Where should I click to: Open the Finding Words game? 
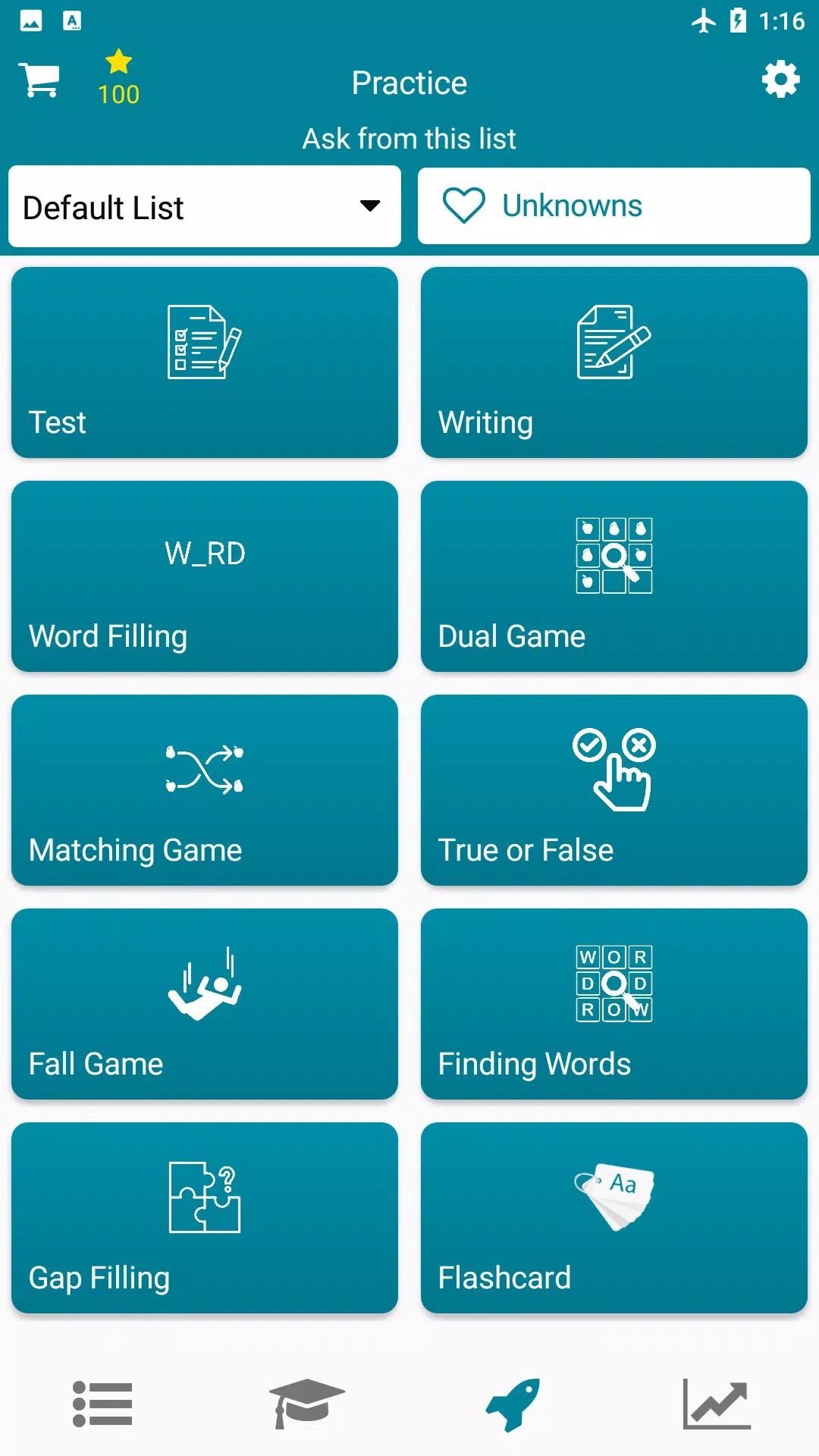click(x=613, y=1004)
